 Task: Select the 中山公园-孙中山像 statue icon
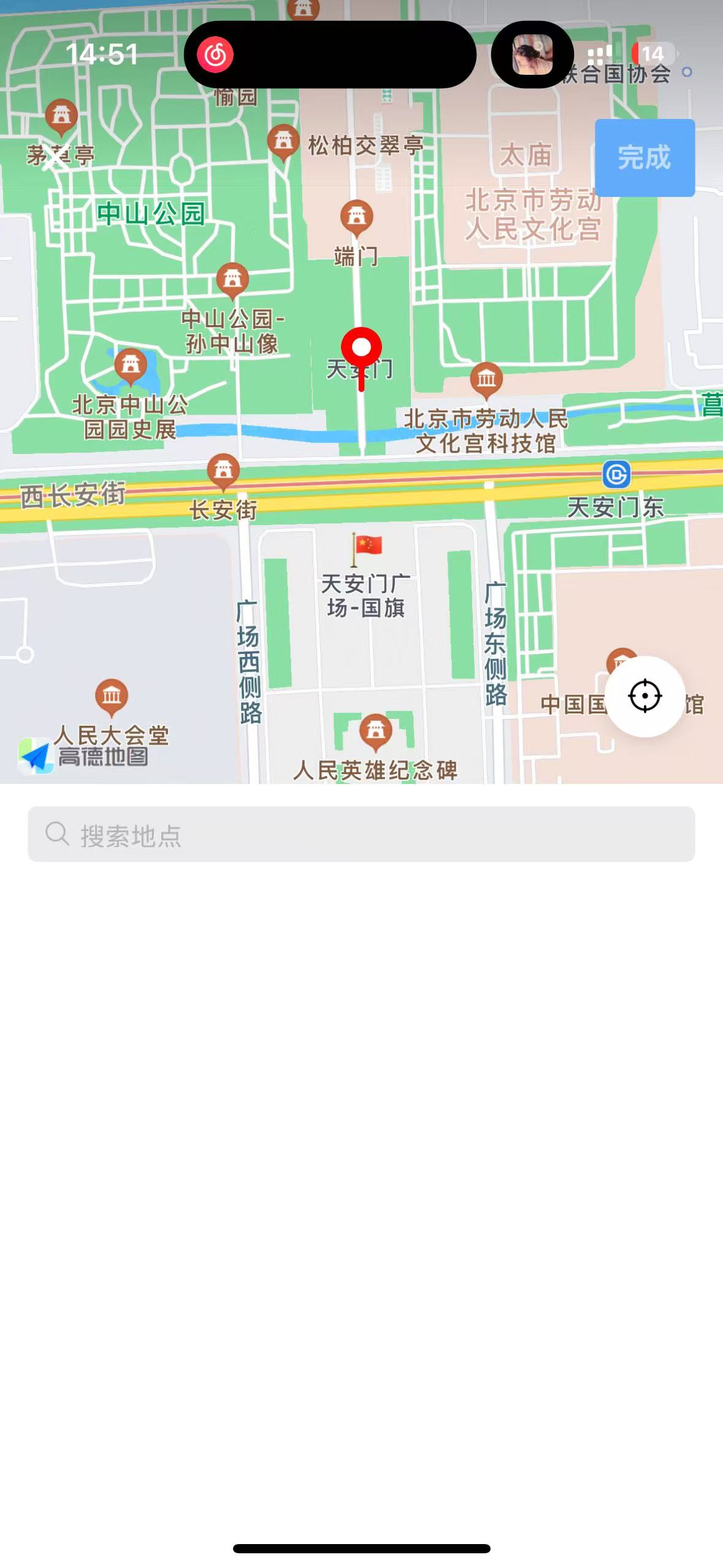(x=231, y=280)
